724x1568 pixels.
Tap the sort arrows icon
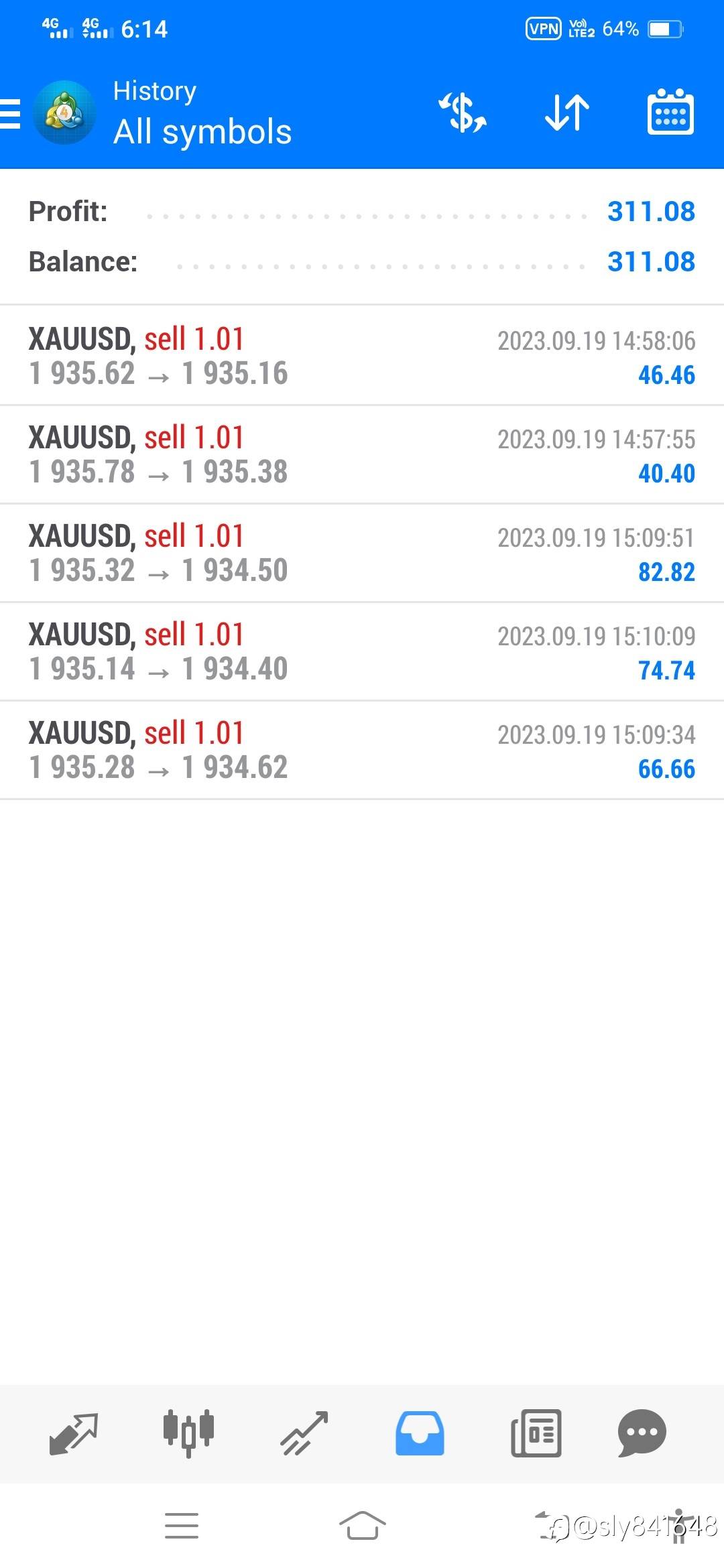567,113
